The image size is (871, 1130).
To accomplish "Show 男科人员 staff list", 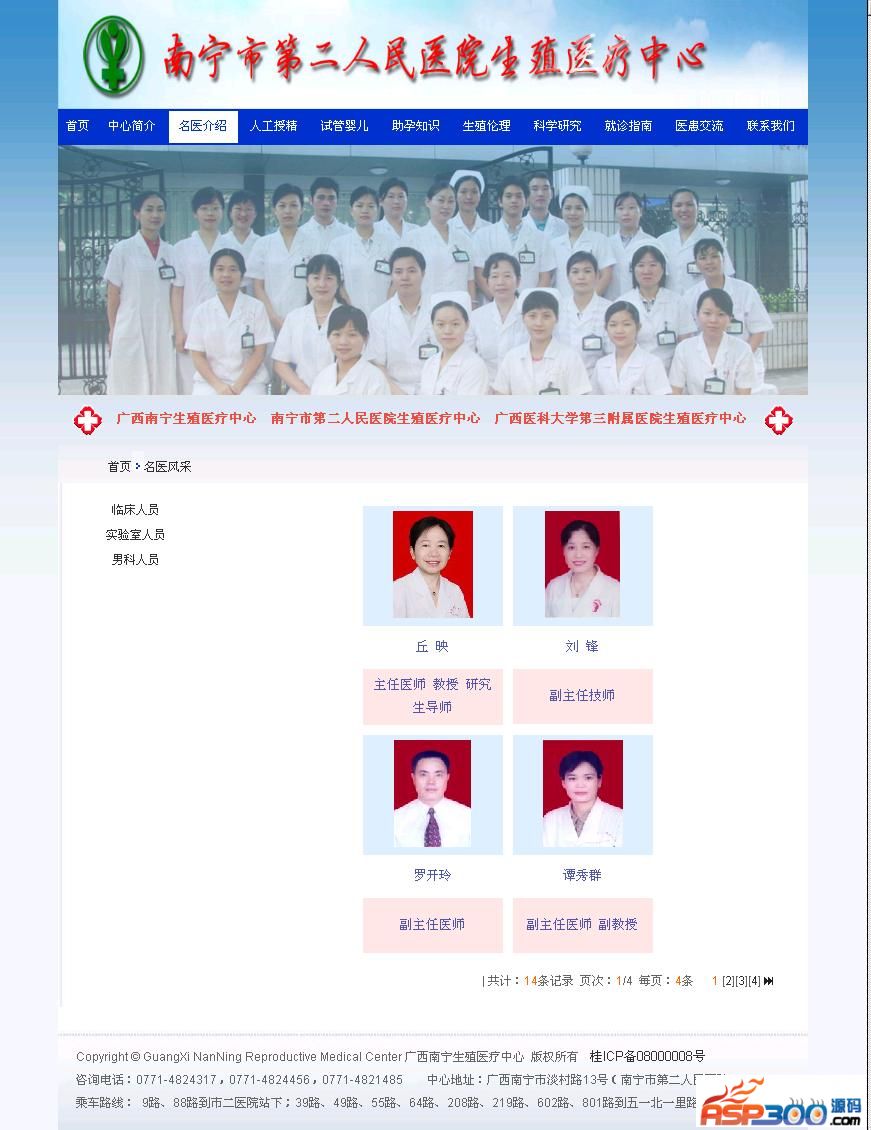I will [135, 560].
